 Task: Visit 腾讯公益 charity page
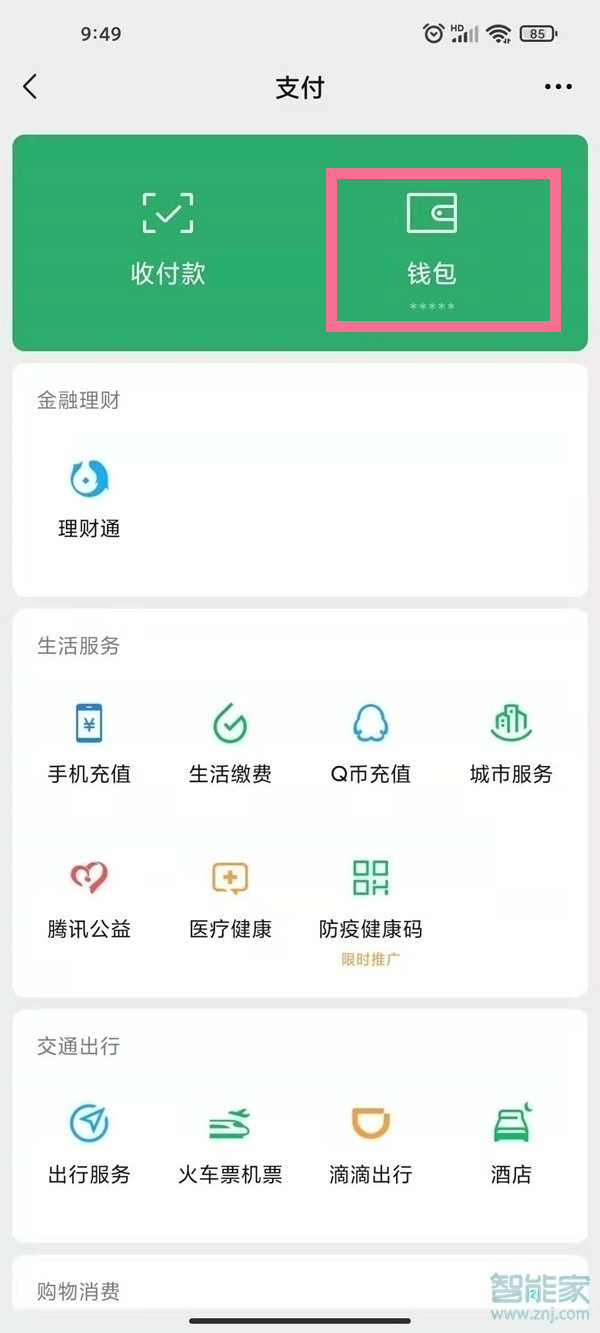pos(89,897)
